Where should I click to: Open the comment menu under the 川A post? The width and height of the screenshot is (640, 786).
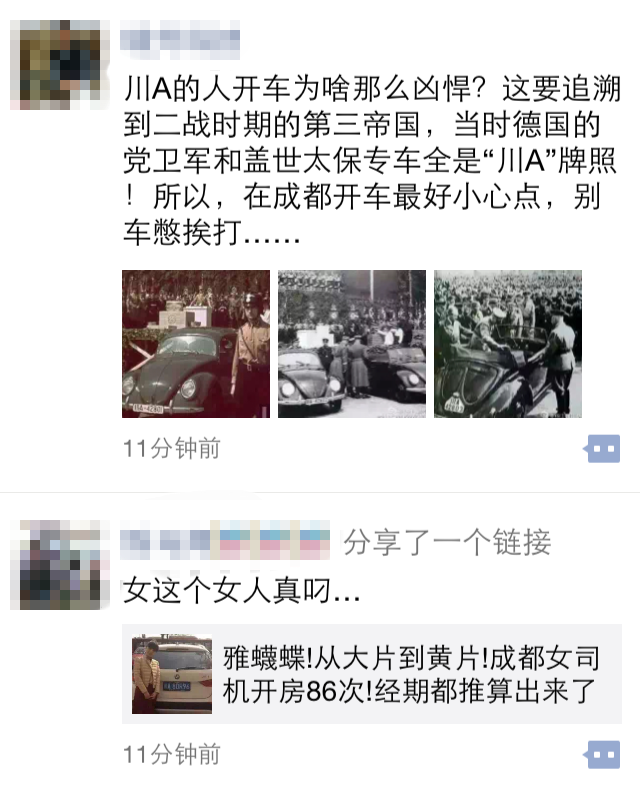[x=603, y=449]
